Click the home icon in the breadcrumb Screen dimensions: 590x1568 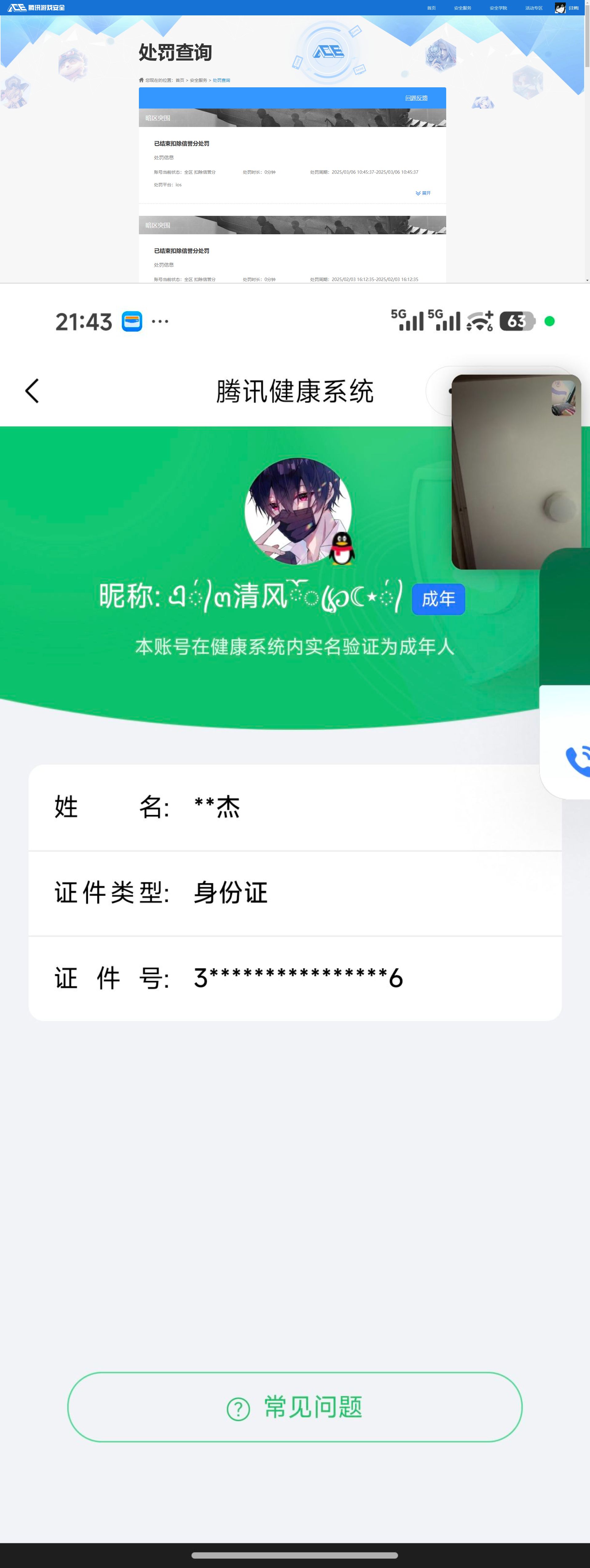142,80
